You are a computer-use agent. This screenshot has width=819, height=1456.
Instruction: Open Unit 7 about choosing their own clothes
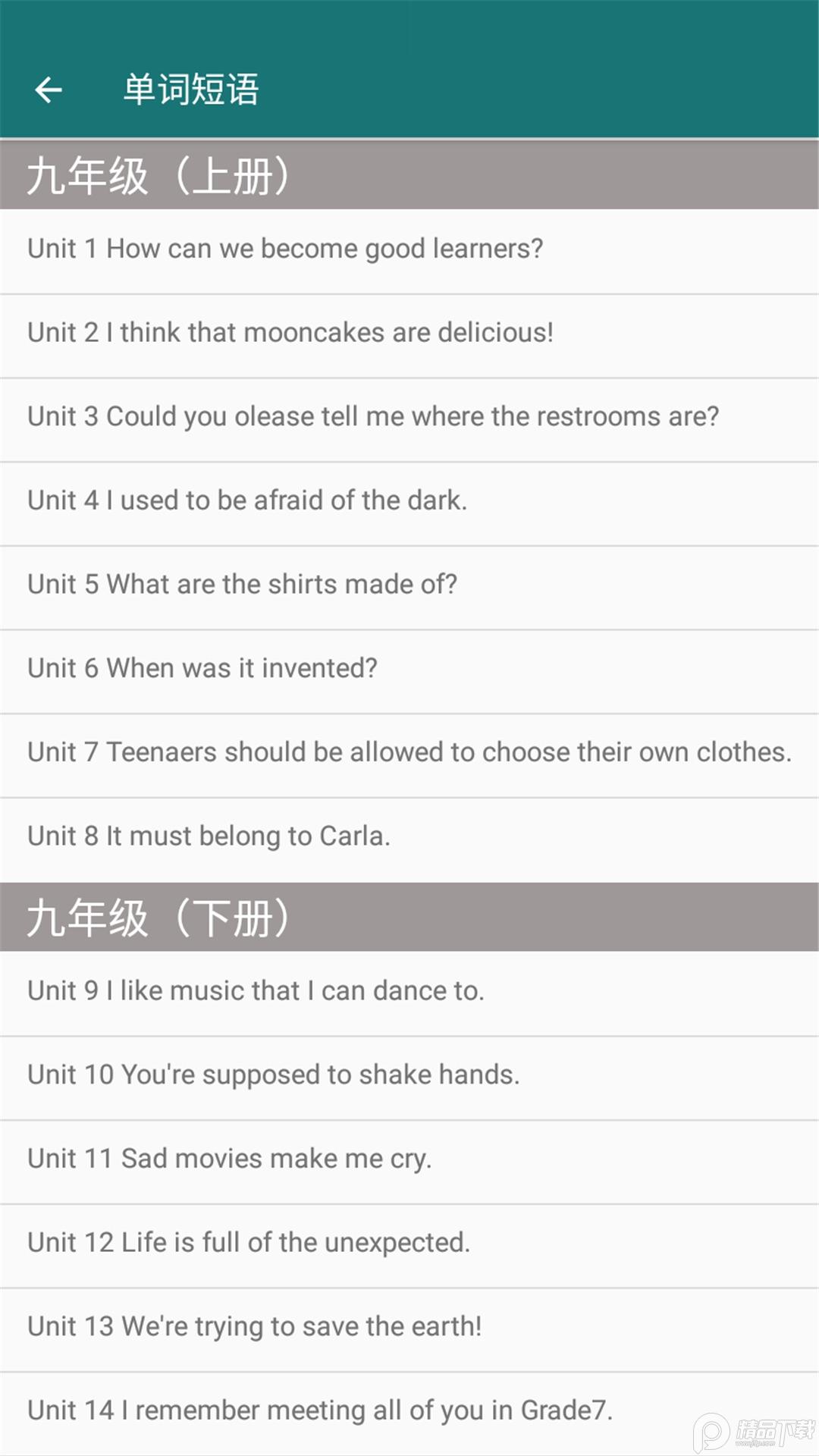(x=409, y=752)
